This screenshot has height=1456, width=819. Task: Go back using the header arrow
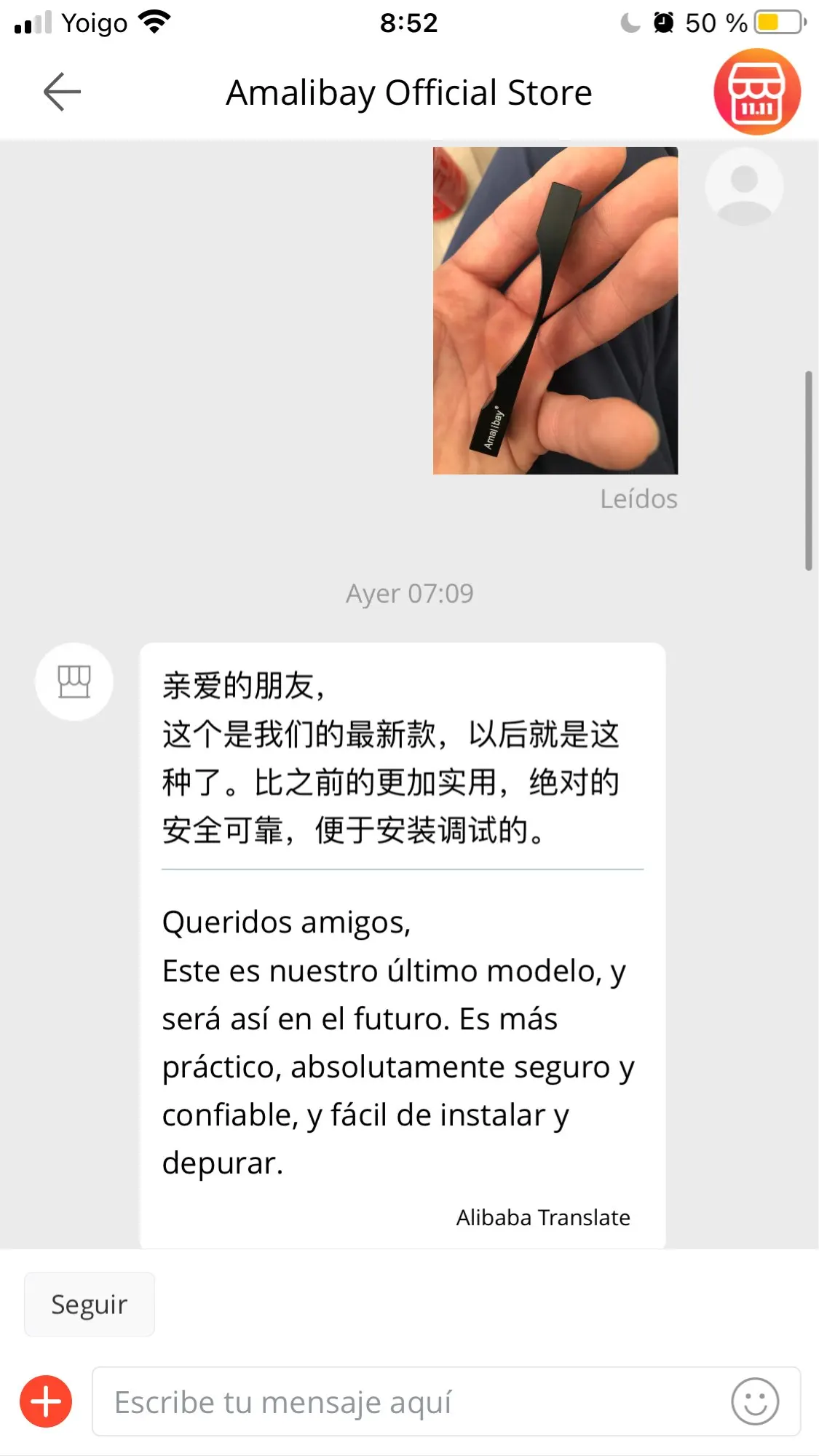(x=62, y=92)
